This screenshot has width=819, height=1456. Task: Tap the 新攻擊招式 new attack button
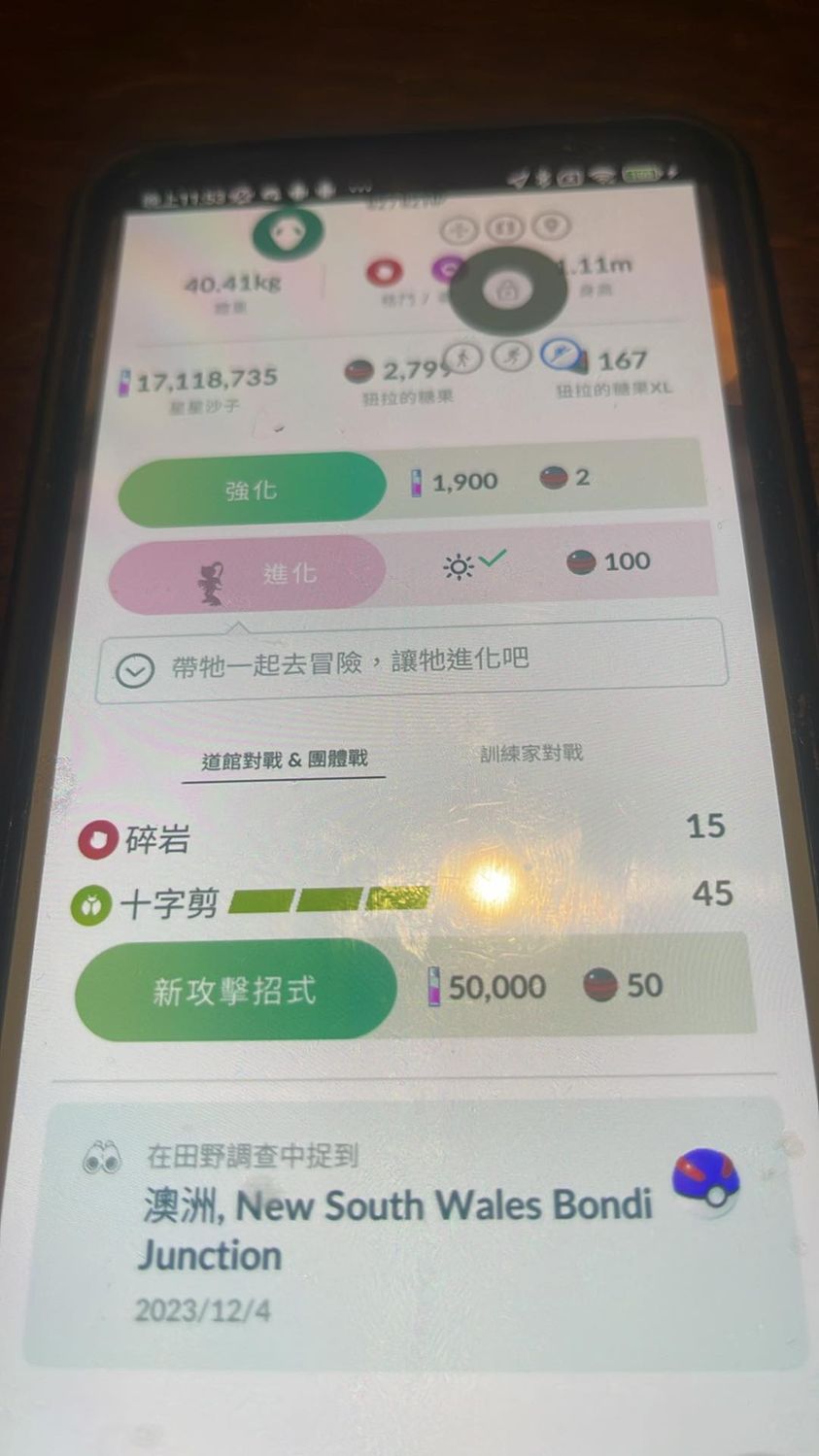(x=235, y=991)
